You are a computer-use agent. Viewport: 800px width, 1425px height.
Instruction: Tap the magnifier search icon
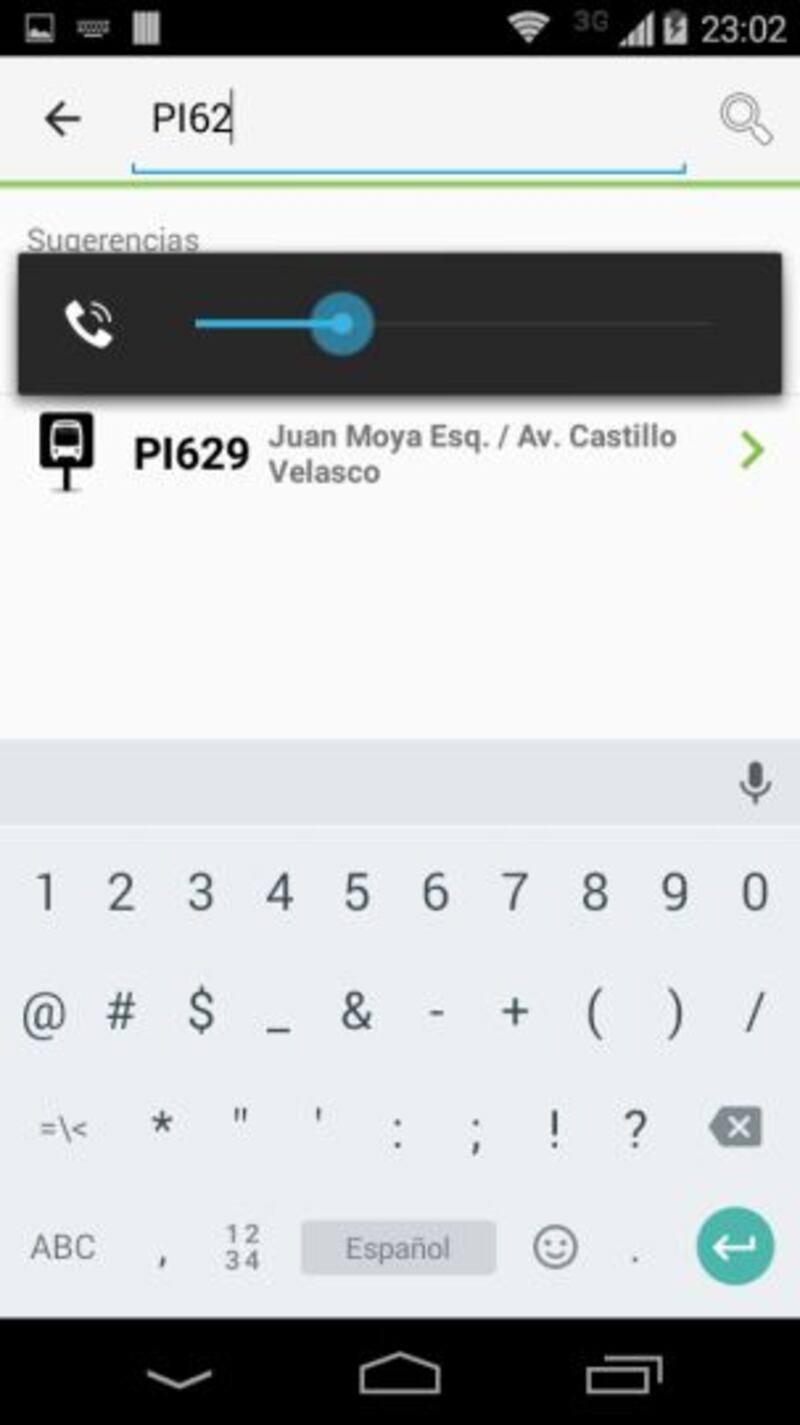pos(746,121)
